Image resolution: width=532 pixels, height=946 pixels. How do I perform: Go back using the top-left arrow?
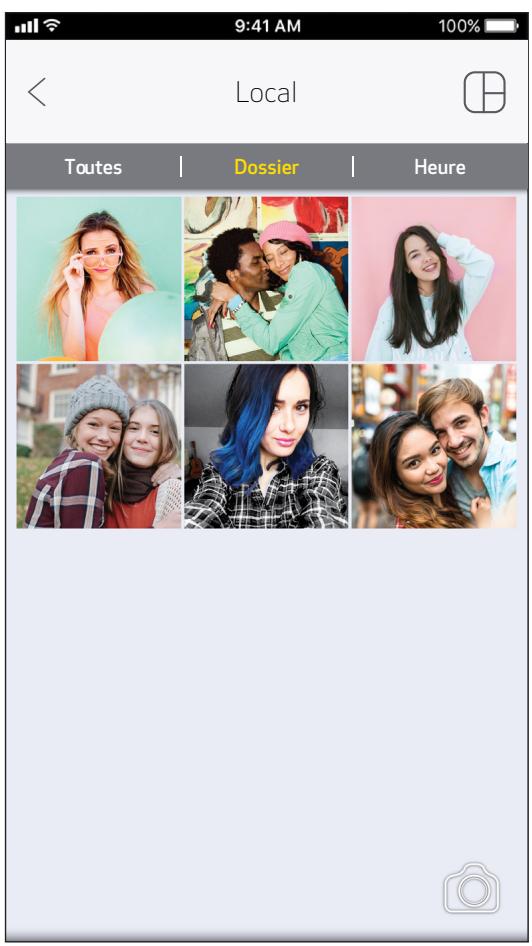pyautogui.click(x=37, y=92)
